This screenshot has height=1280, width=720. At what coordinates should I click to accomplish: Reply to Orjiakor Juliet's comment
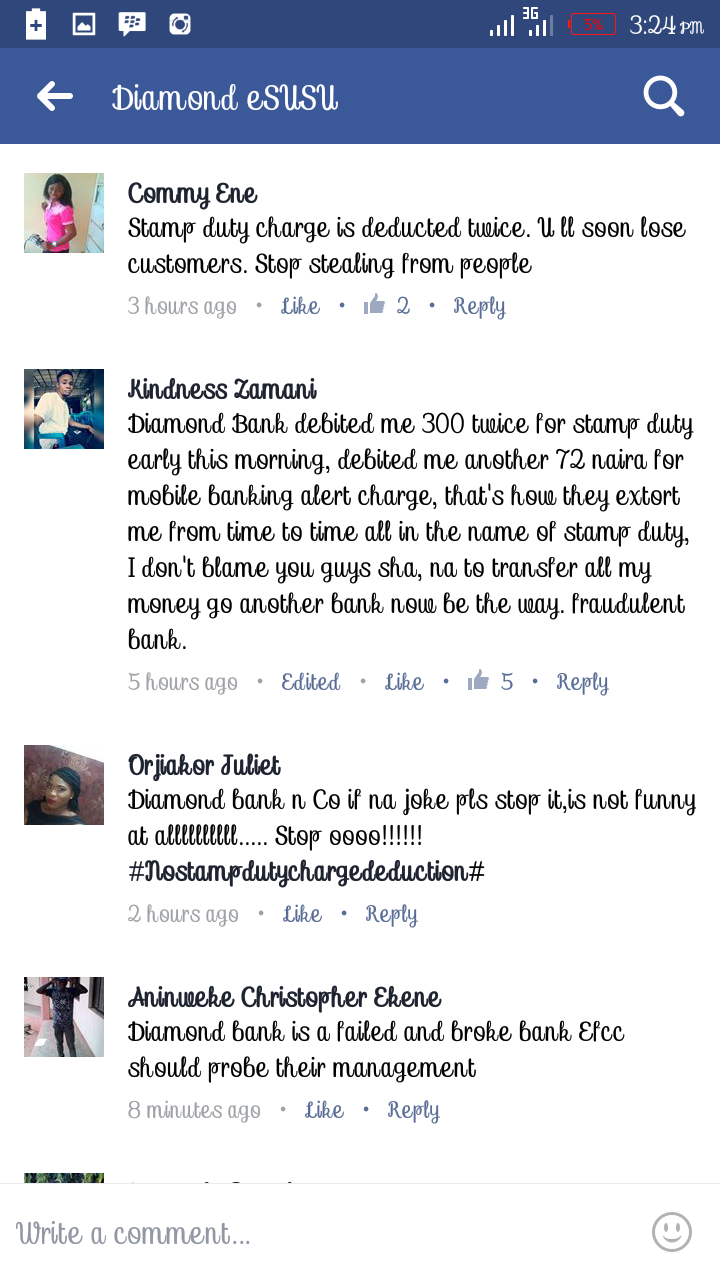click(391, 914)
